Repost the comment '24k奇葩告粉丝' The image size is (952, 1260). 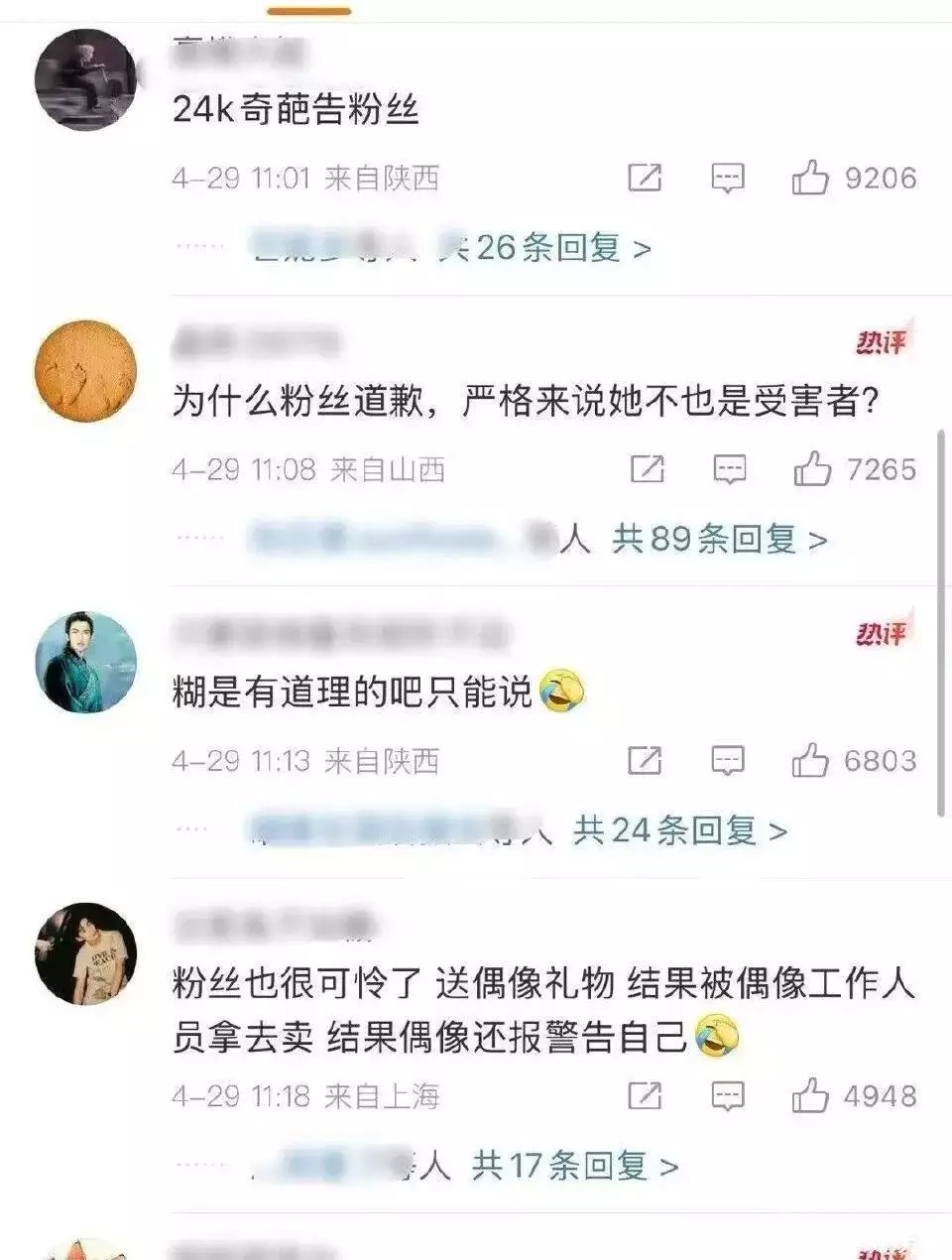645,179
